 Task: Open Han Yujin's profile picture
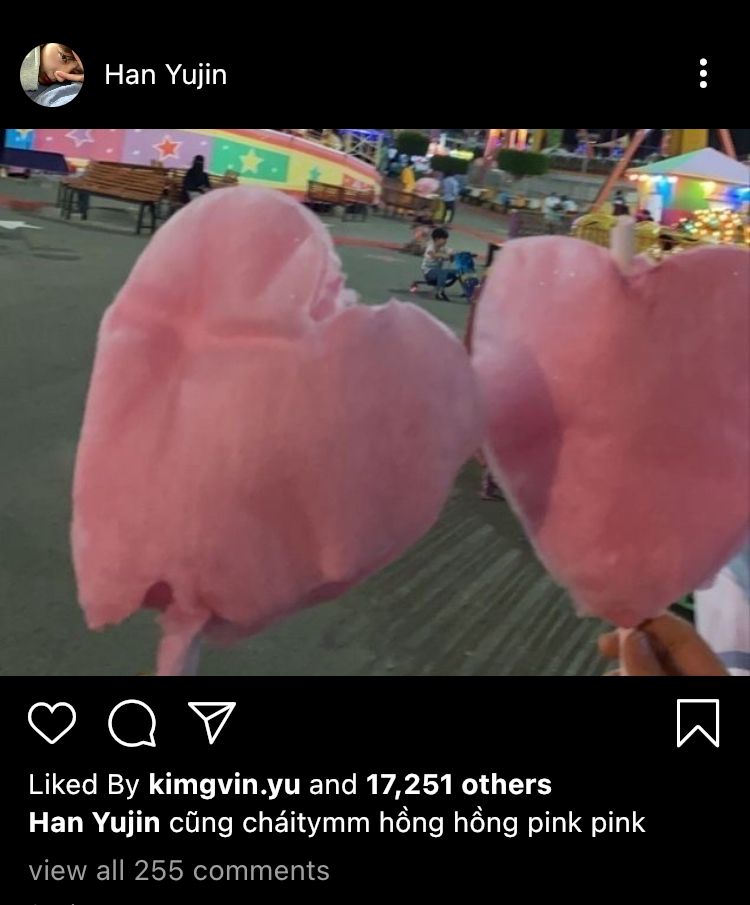point(52,75)
